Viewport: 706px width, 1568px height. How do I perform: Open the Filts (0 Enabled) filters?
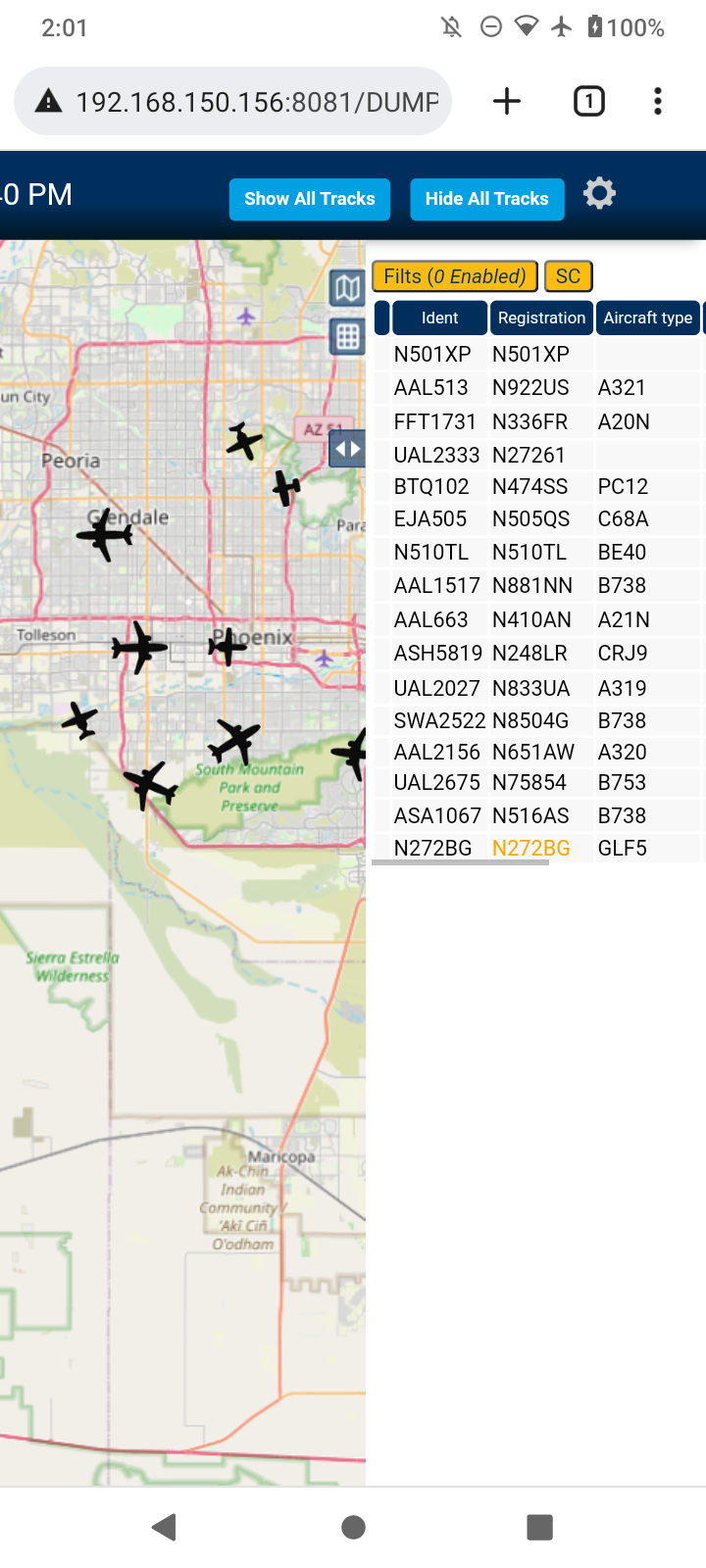coord(455,276)
